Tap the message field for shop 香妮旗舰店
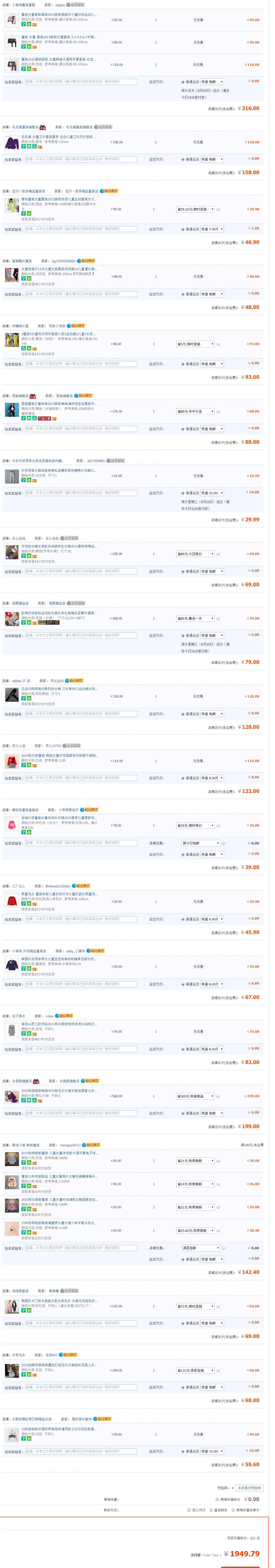The image size is (275, 1568). coord(81,429)
